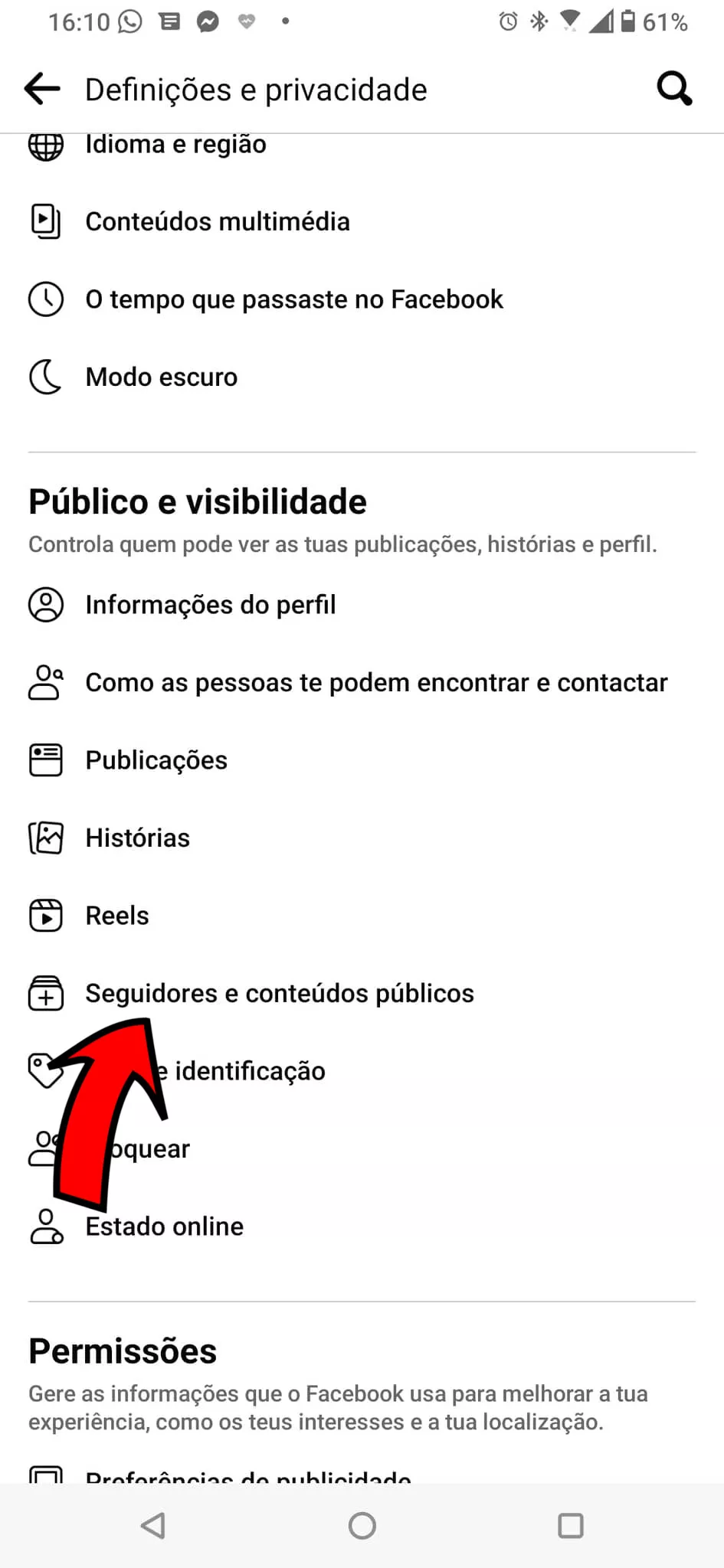
Task: Open Informações do perfil
Action: pyautogui.click(x=362, y=605)
